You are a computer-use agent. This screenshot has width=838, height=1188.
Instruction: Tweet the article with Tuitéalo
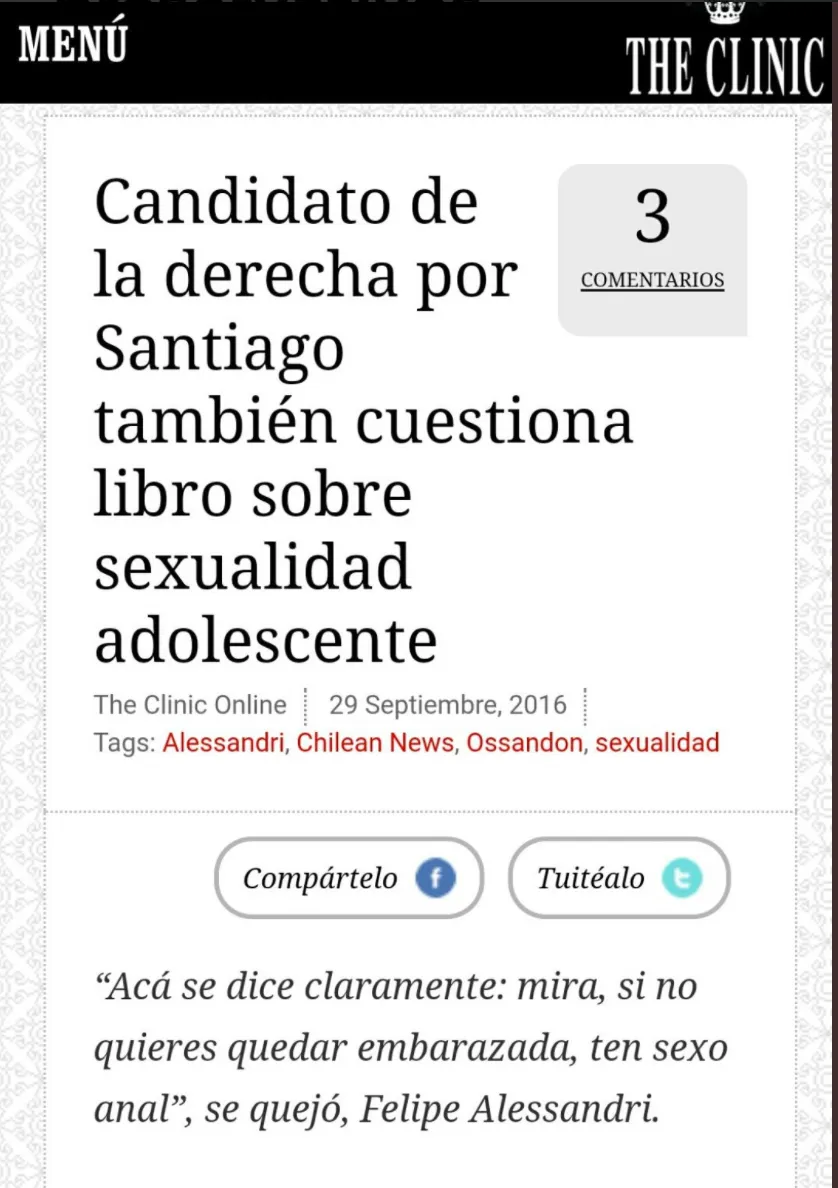pos(619,878)
